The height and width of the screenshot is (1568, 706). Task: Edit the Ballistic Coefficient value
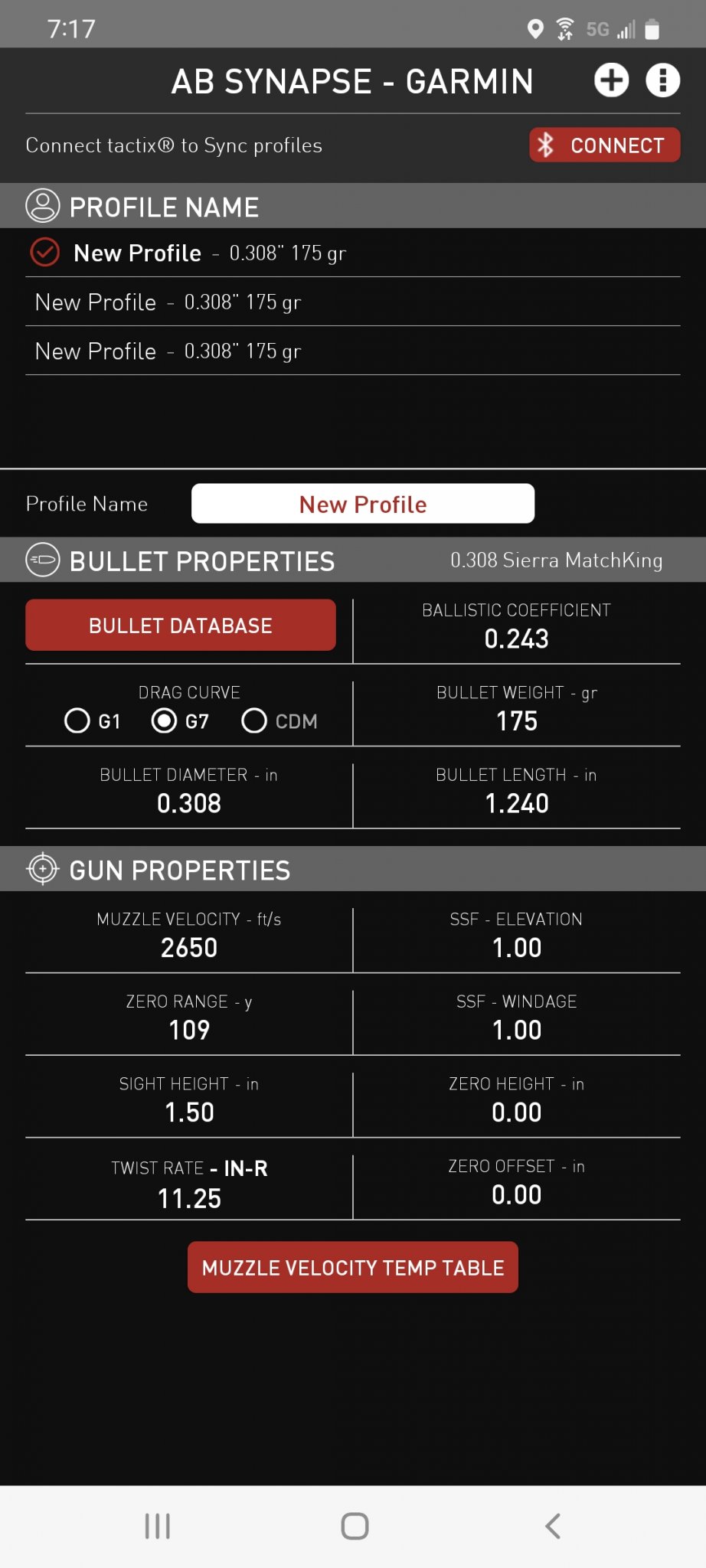click(516, 639)
